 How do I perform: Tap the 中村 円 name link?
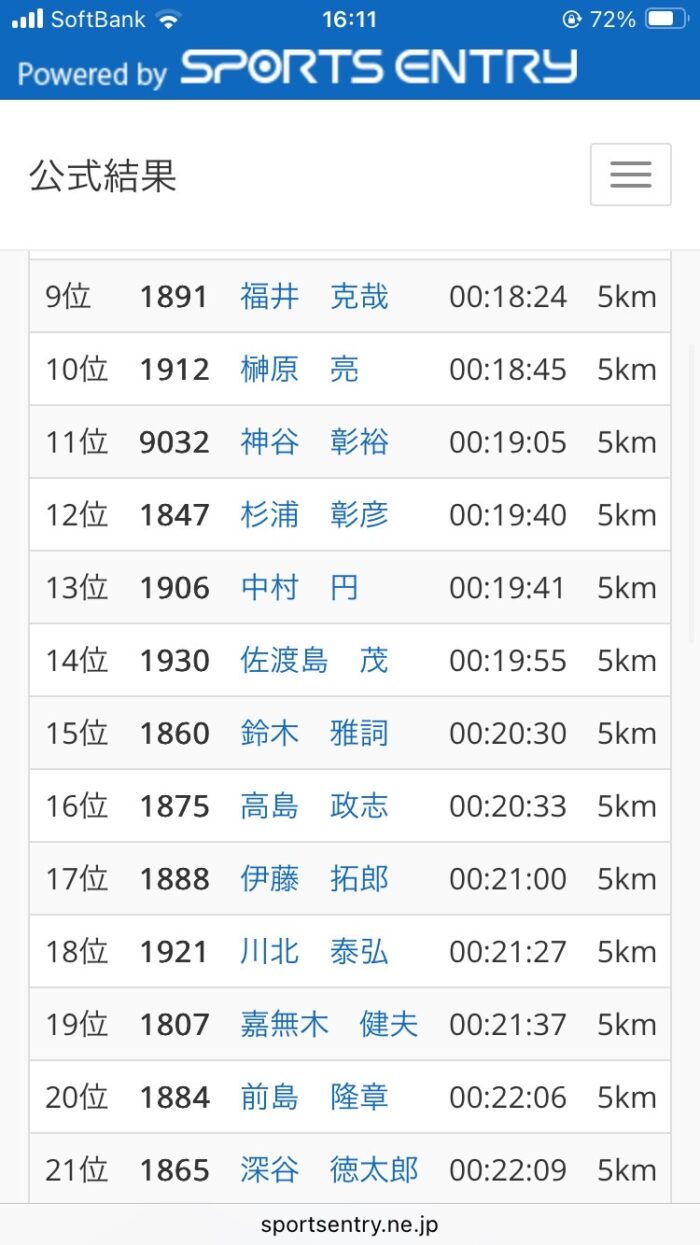[x=299, y=588]
